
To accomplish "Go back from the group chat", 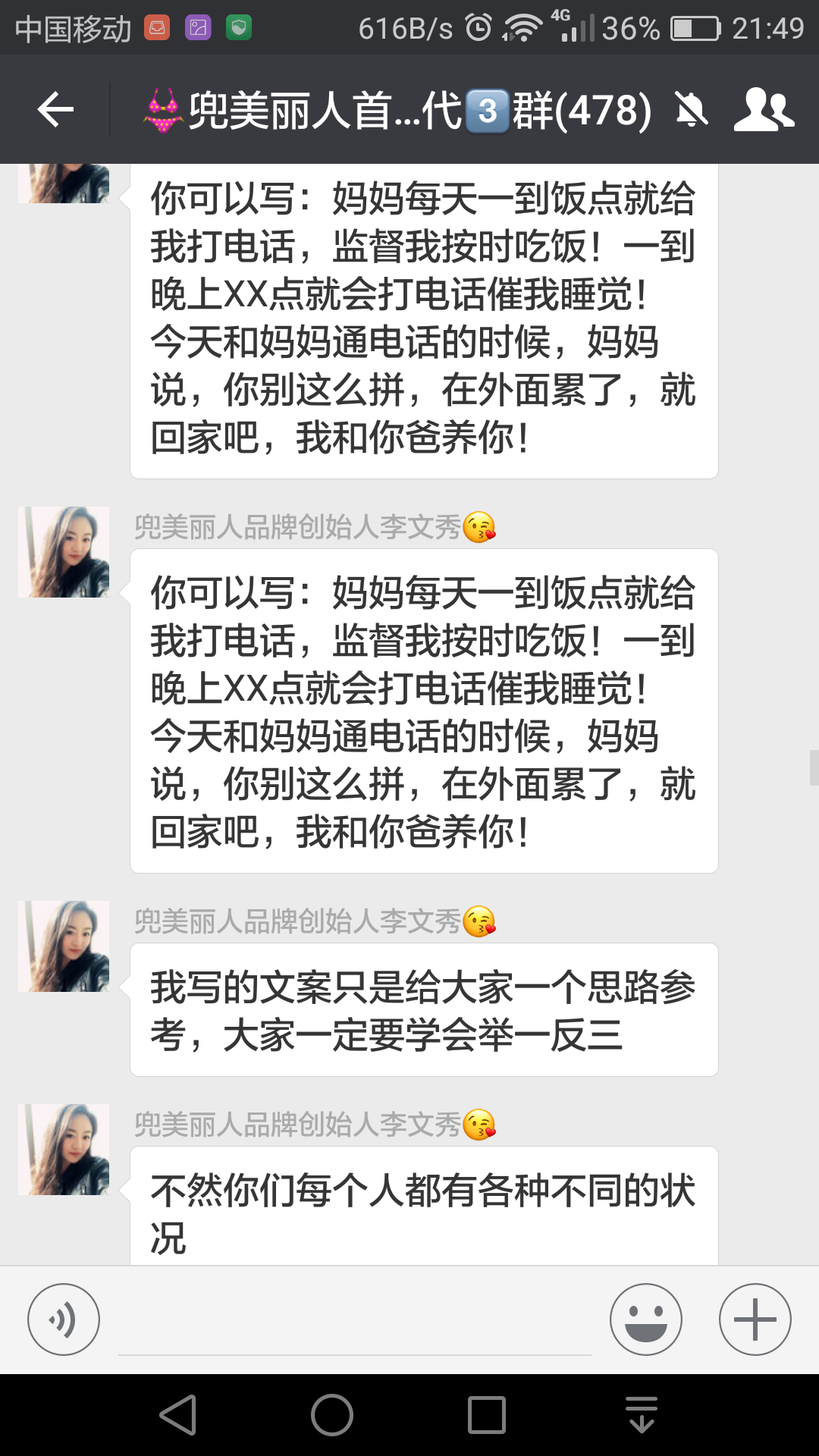I will [x=55, y=111].
